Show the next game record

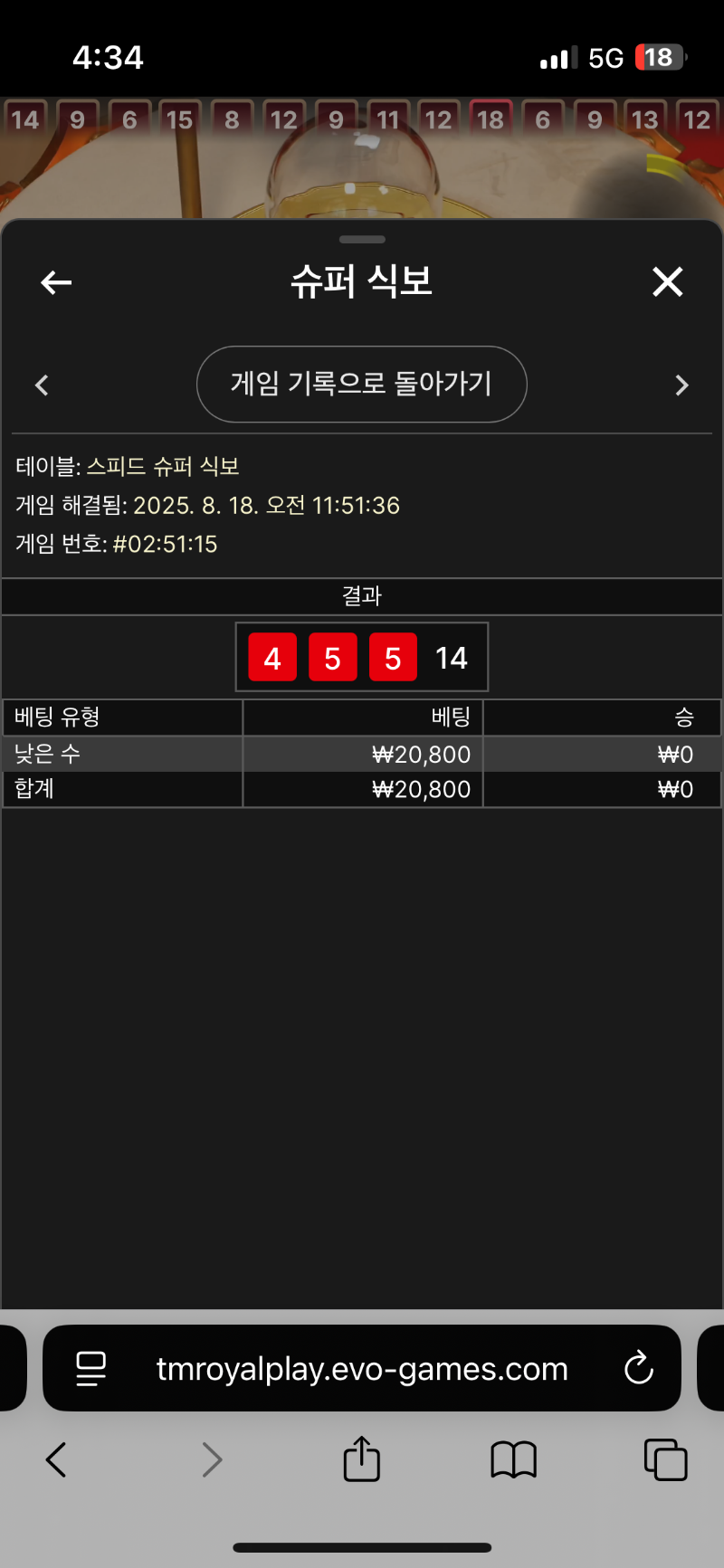point(682,385)
